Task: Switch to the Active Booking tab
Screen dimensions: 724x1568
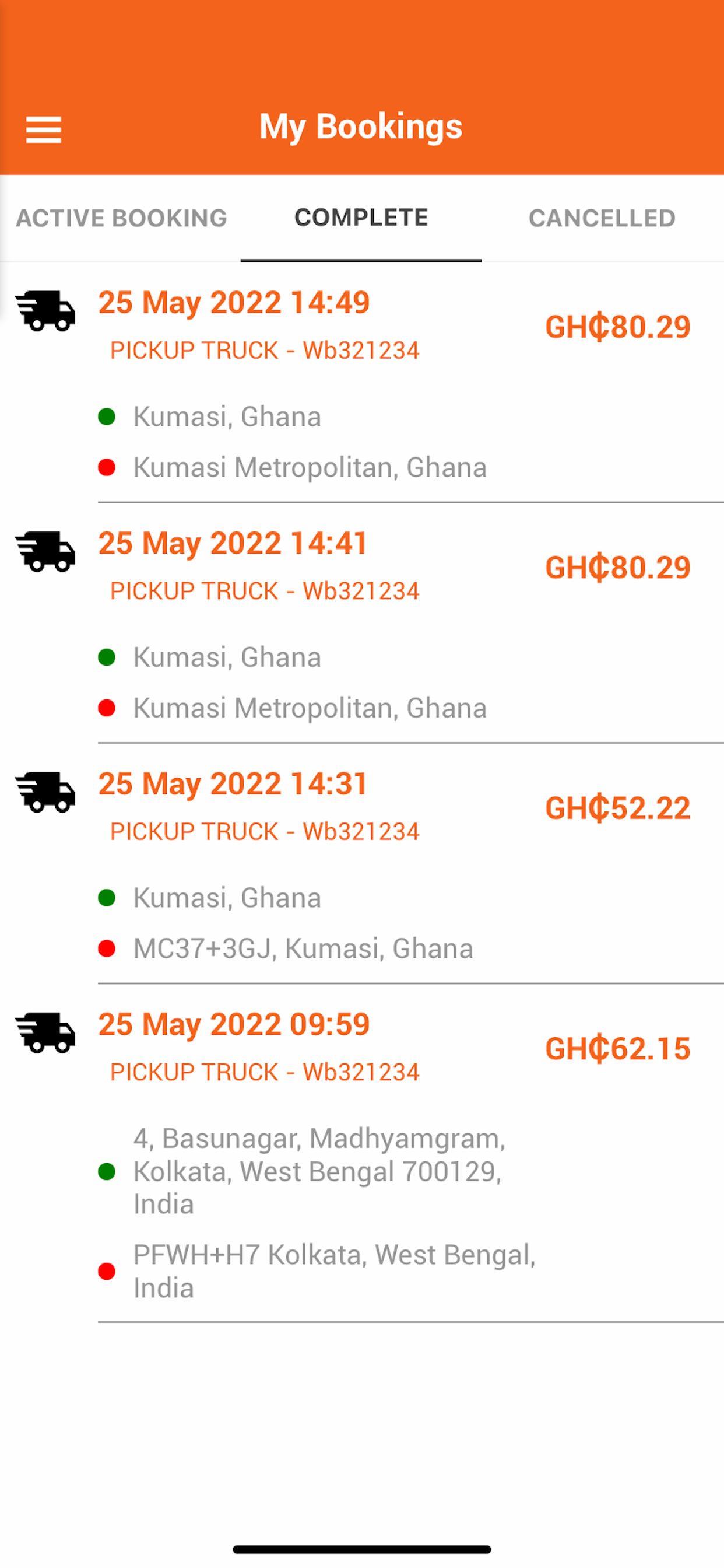Action: click(x=121, y=218)
